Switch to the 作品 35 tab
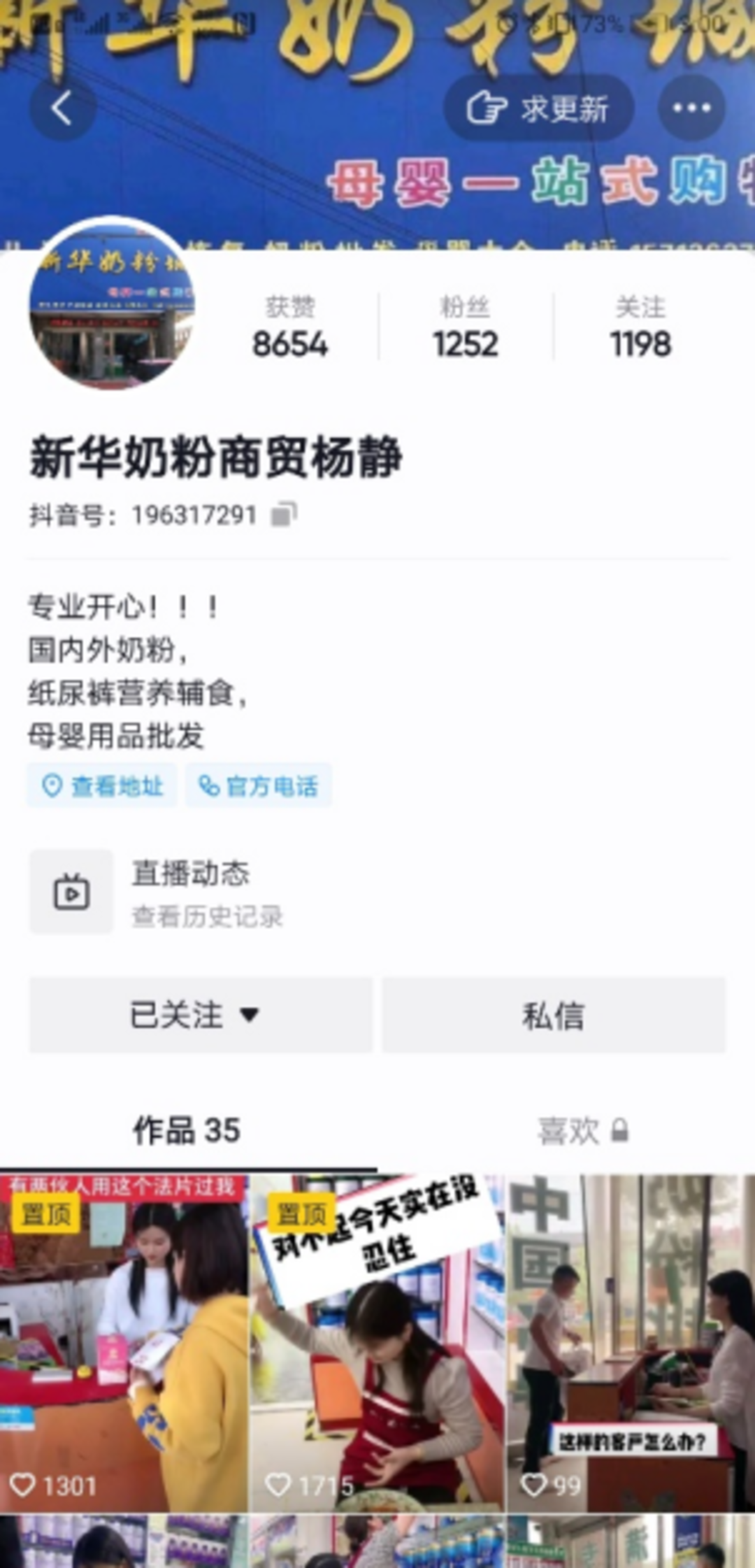The height and width of the screenshot is (1568, 755). click(x=187, y=1130)
